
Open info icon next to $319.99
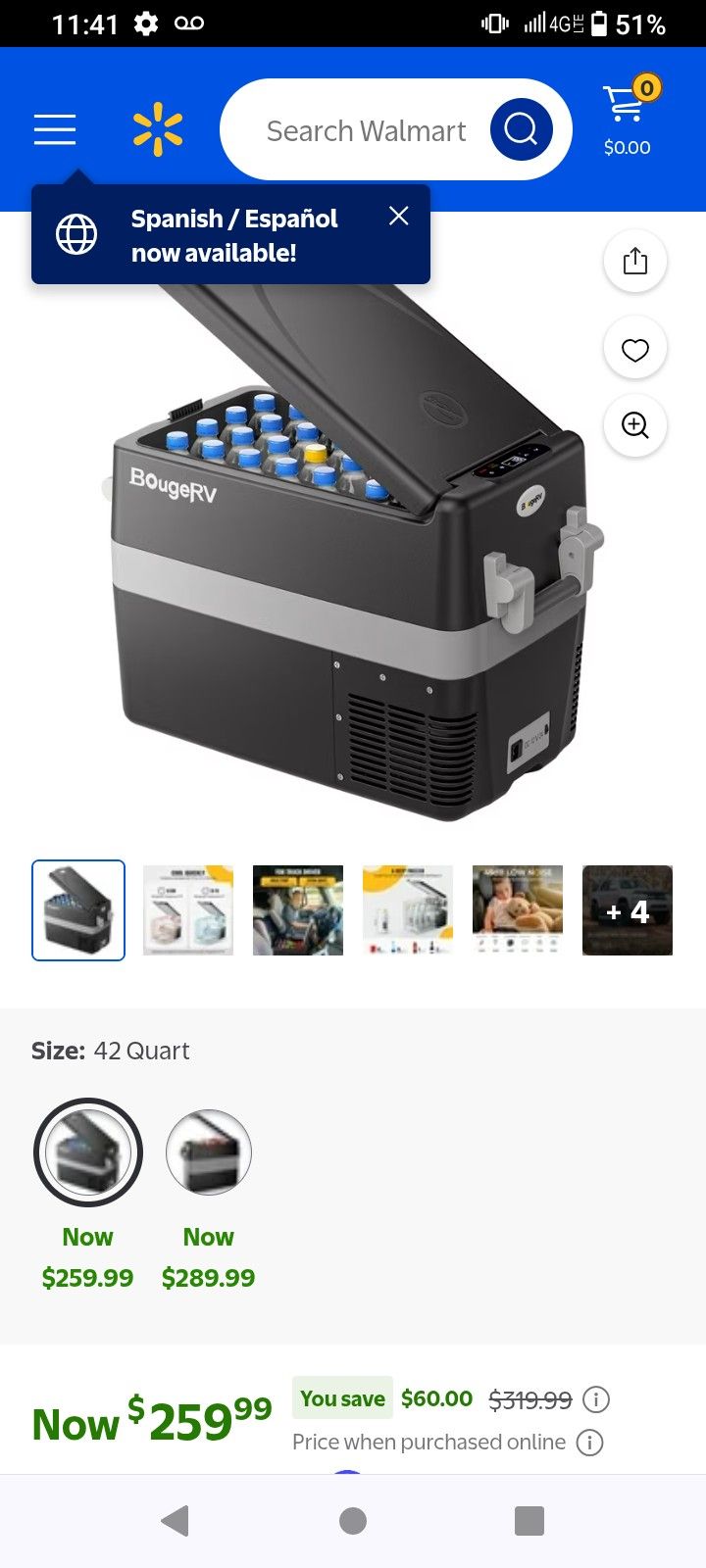[x=596, y=1399]
